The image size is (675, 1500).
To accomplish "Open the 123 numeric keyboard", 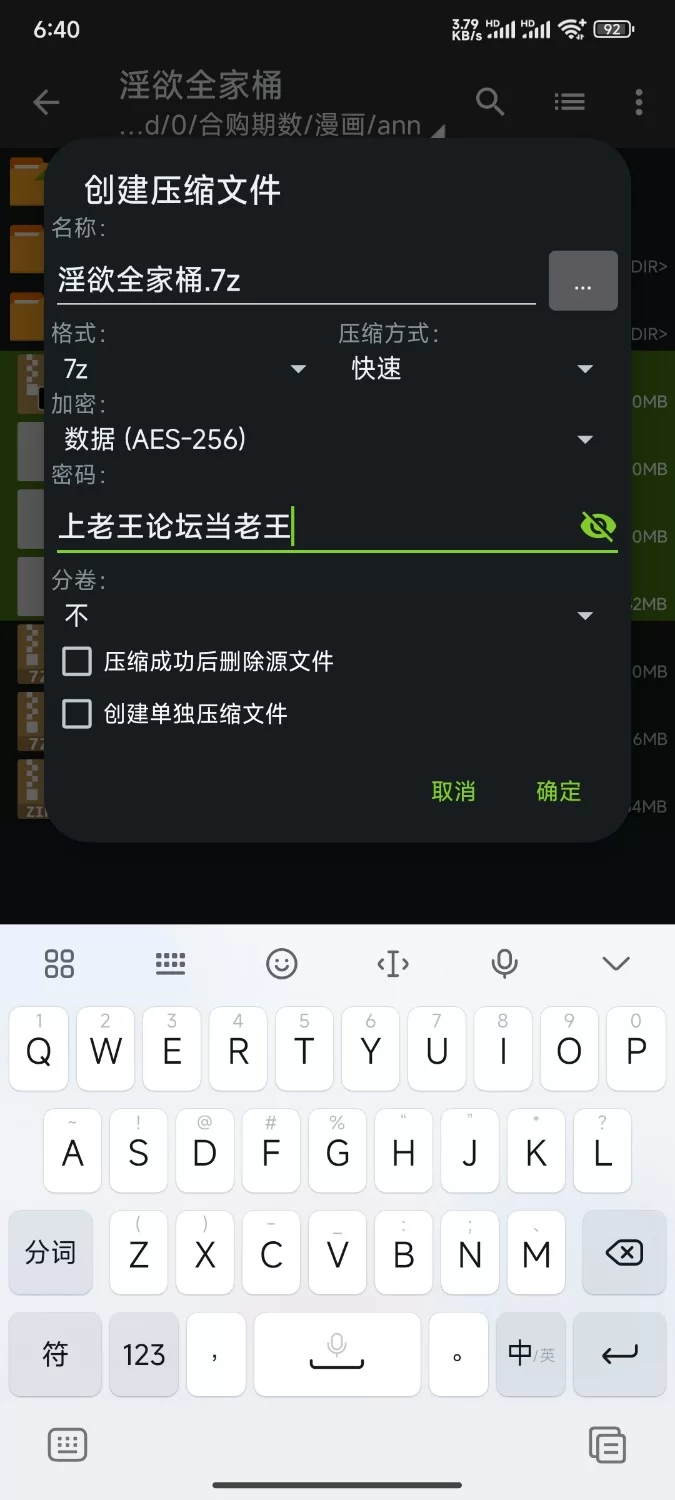I will coord(144,1355).
